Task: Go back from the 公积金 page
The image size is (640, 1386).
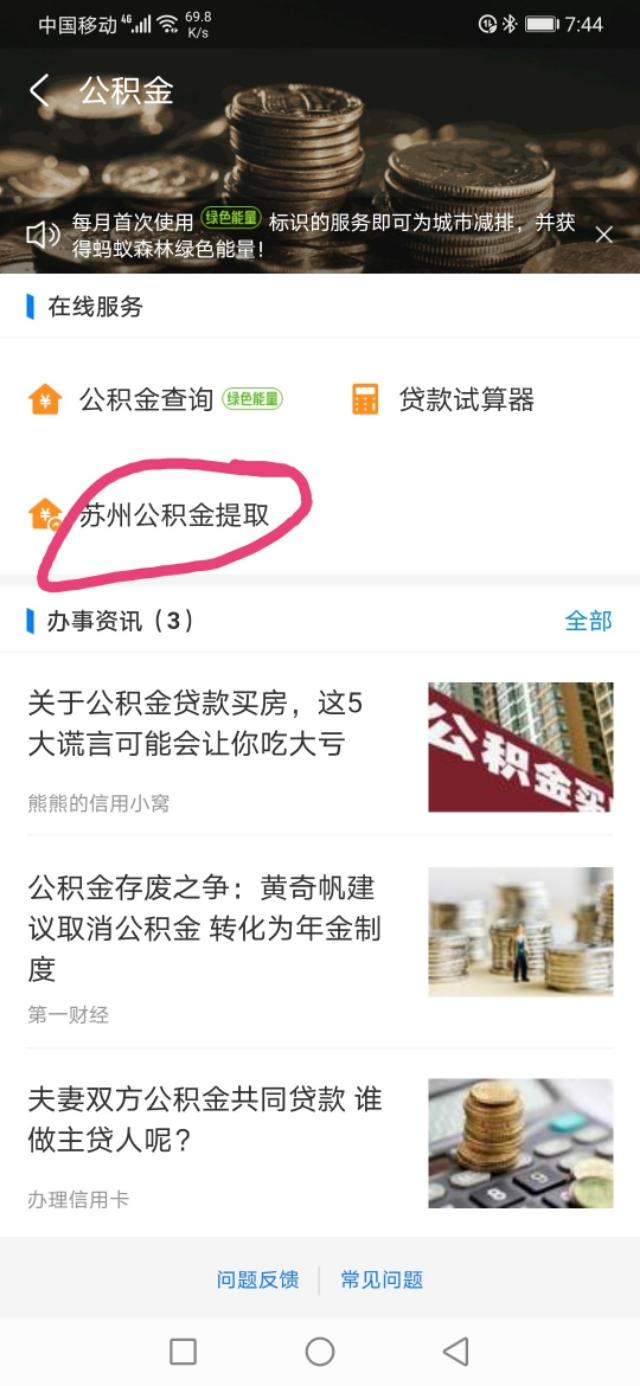Action: tap(40, 91)
